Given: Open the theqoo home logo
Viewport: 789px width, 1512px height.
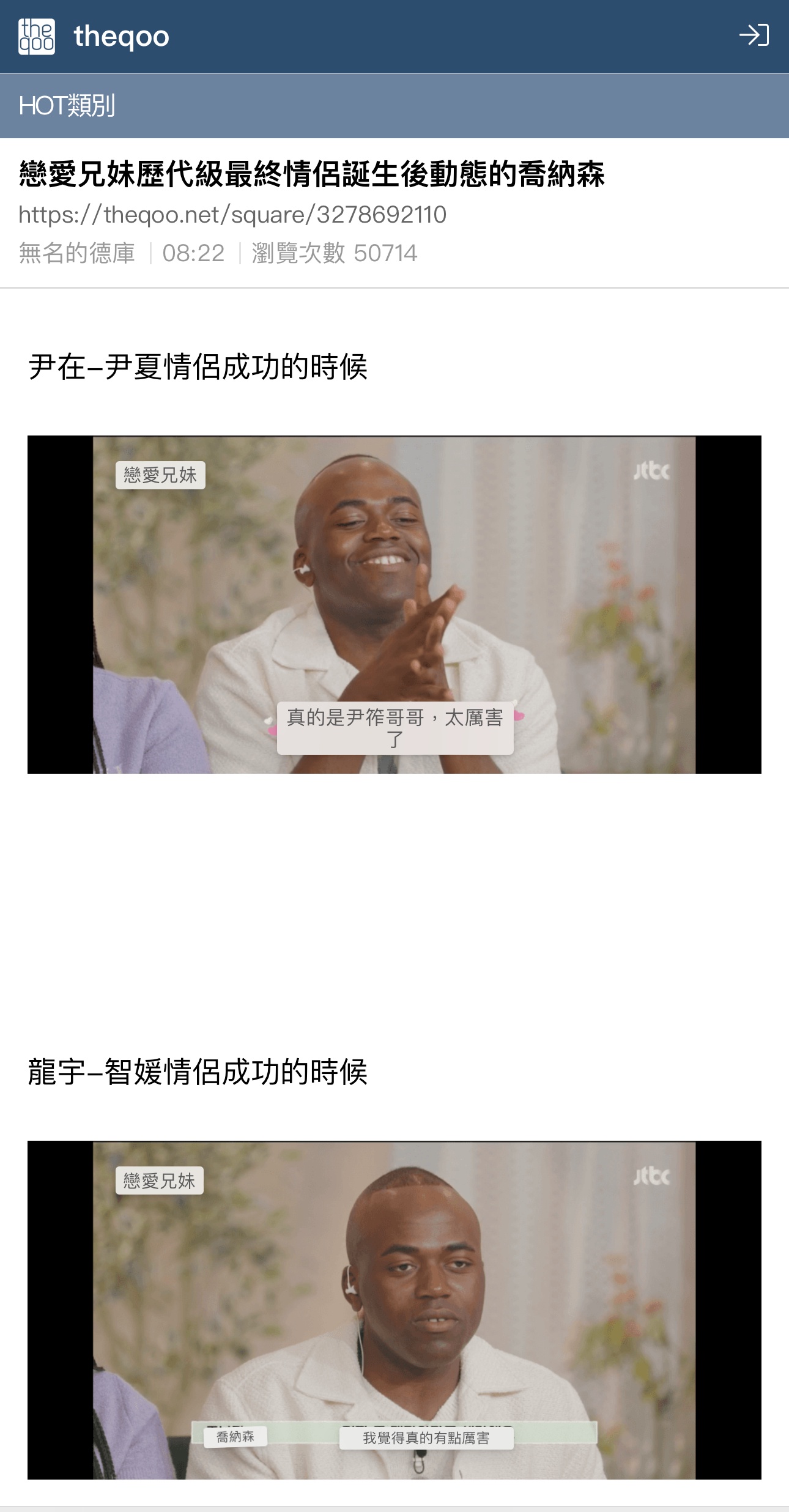Looking at the screenshot, I should point(37,37).
